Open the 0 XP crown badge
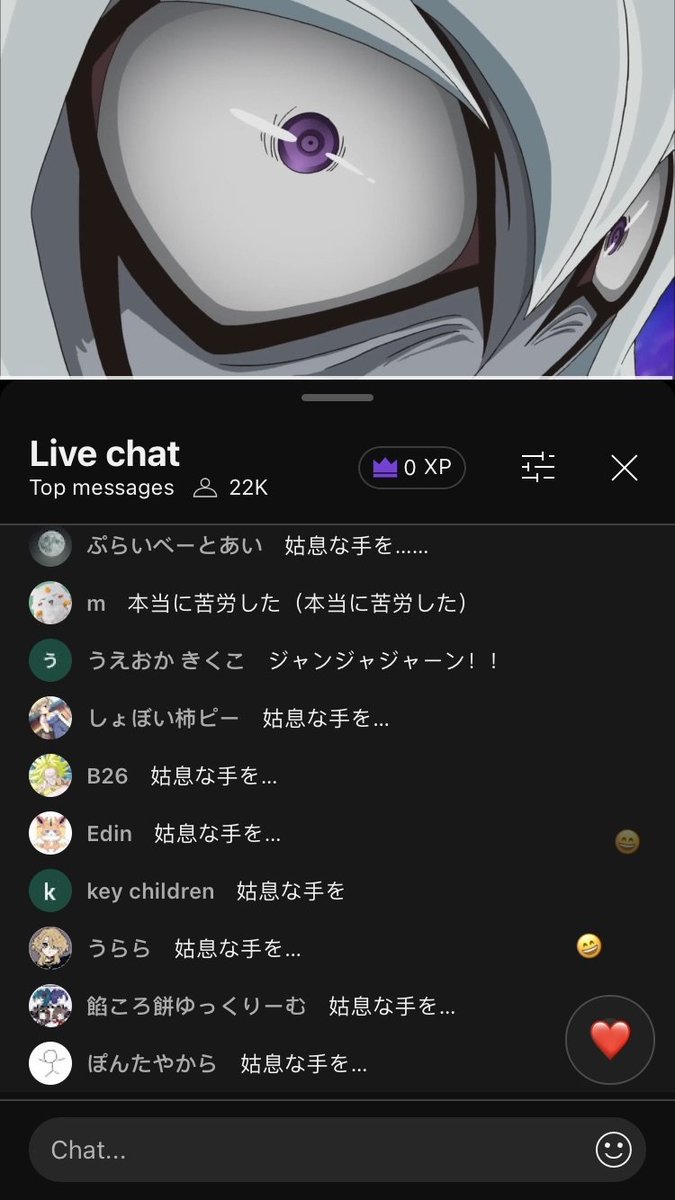The height and width of the screenshot is (1200, 675). [412, 468]
